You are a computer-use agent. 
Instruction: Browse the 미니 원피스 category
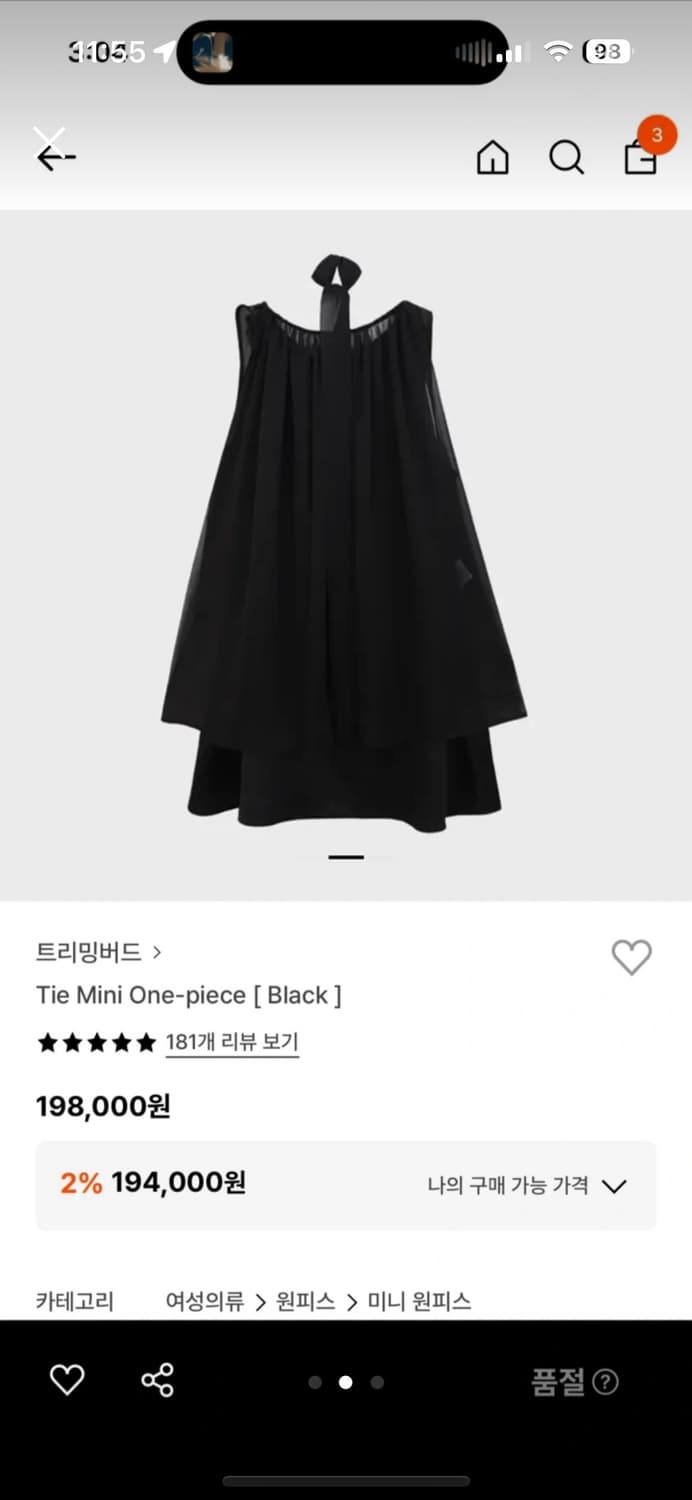pos(419,1301)
